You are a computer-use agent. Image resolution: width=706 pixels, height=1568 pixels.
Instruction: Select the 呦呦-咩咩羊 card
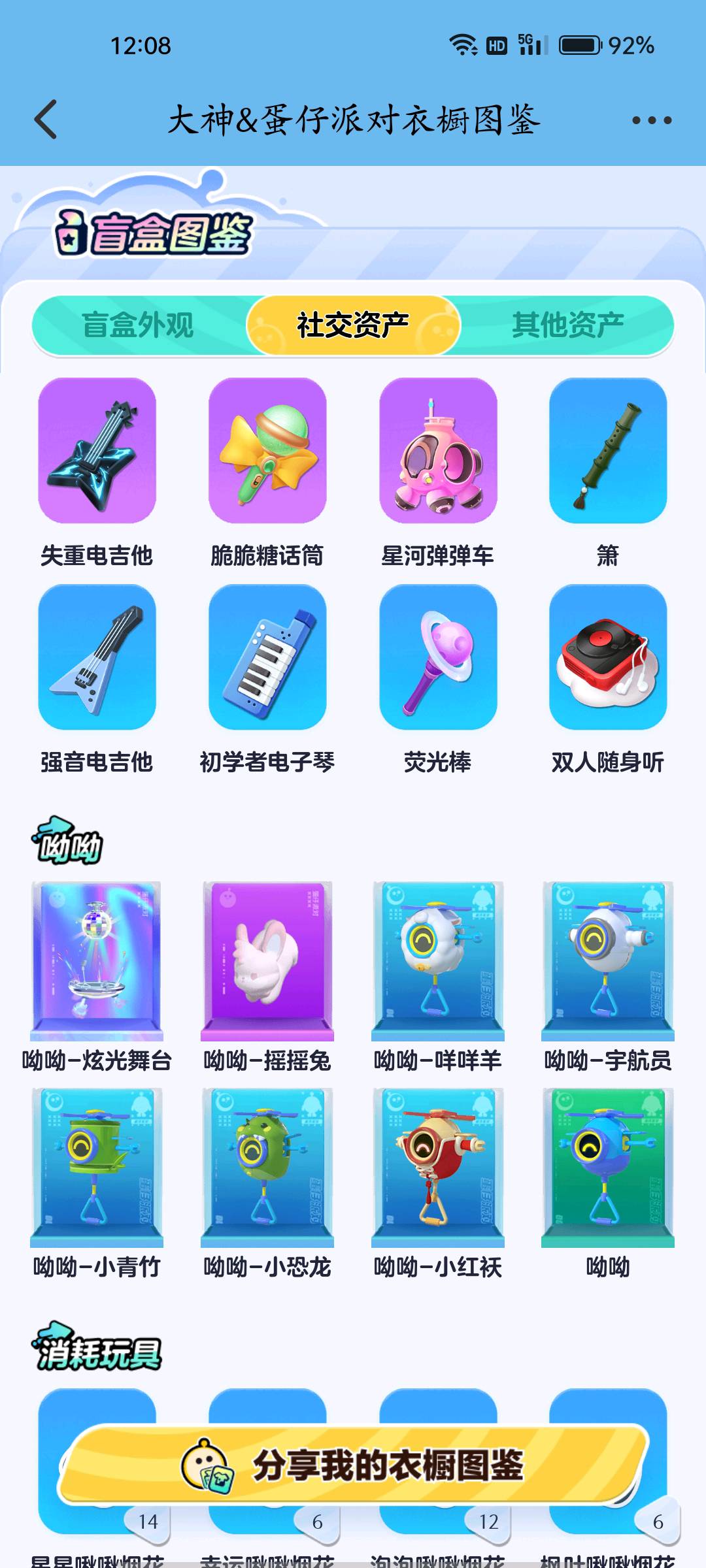click(438, 962)
